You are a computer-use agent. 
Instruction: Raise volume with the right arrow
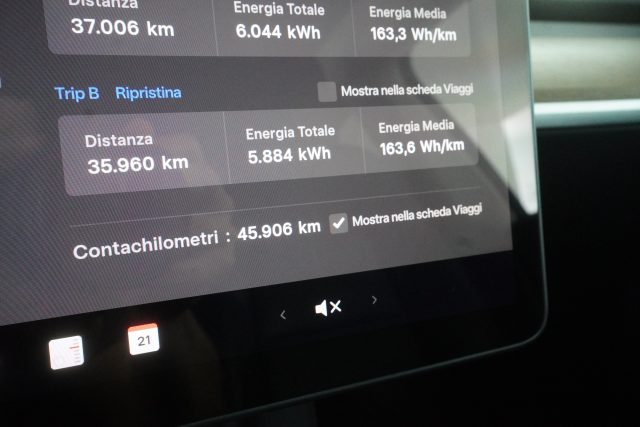pyautogui.click(x=375, y=299)
